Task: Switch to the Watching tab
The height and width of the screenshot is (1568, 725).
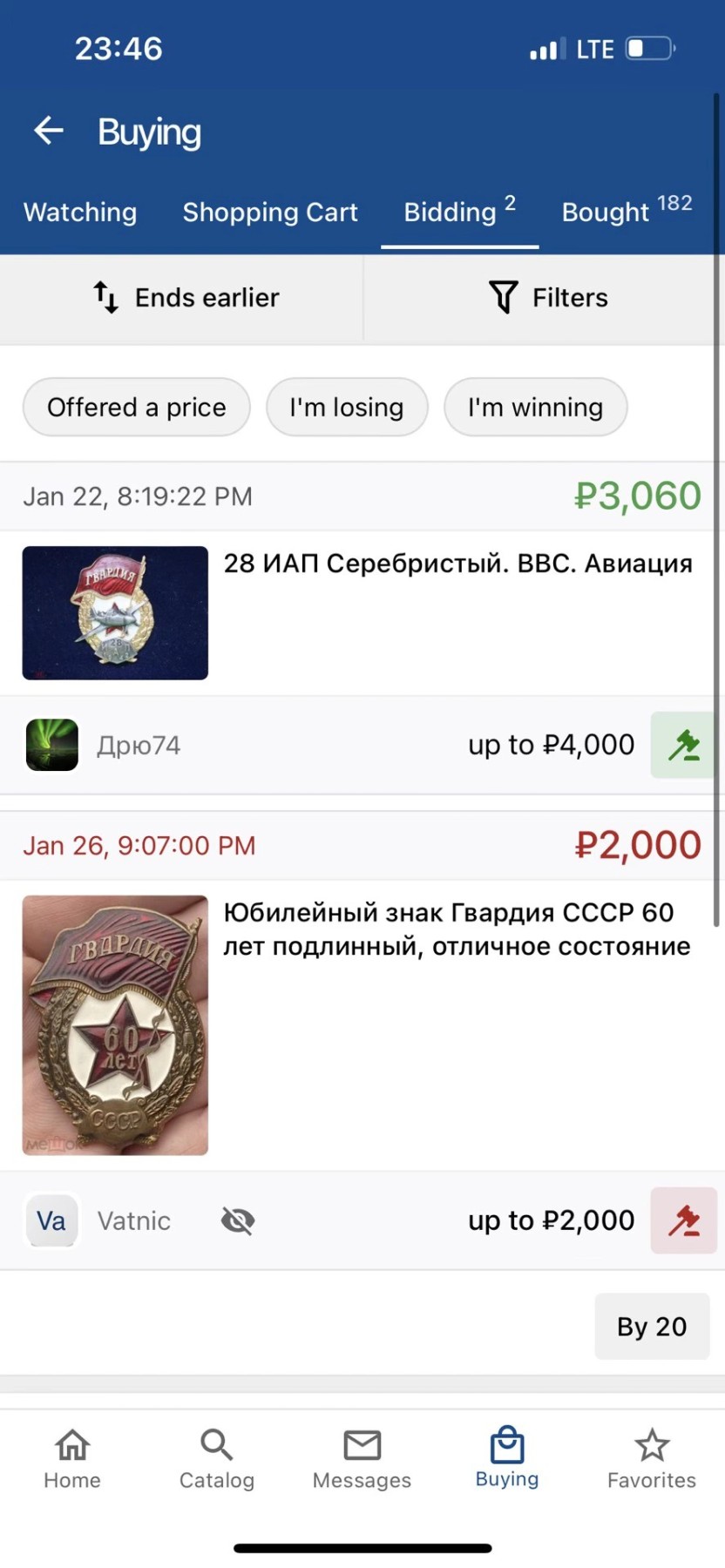Action: pos(80,212)
